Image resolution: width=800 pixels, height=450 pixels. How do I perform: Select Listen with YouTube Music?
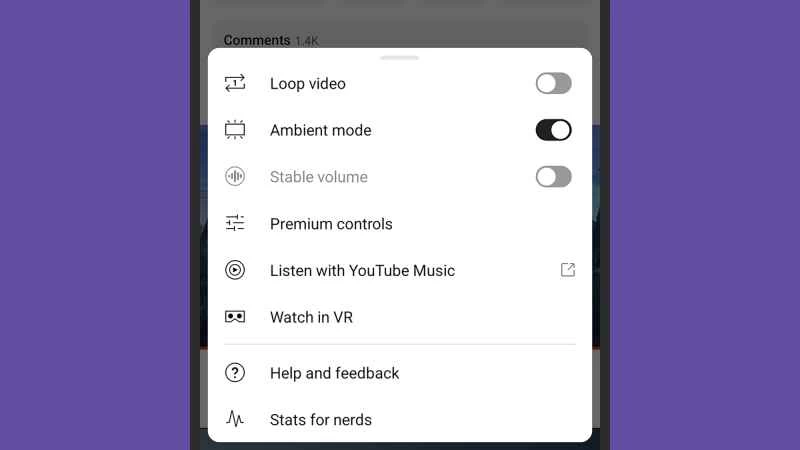coord(362,270)
